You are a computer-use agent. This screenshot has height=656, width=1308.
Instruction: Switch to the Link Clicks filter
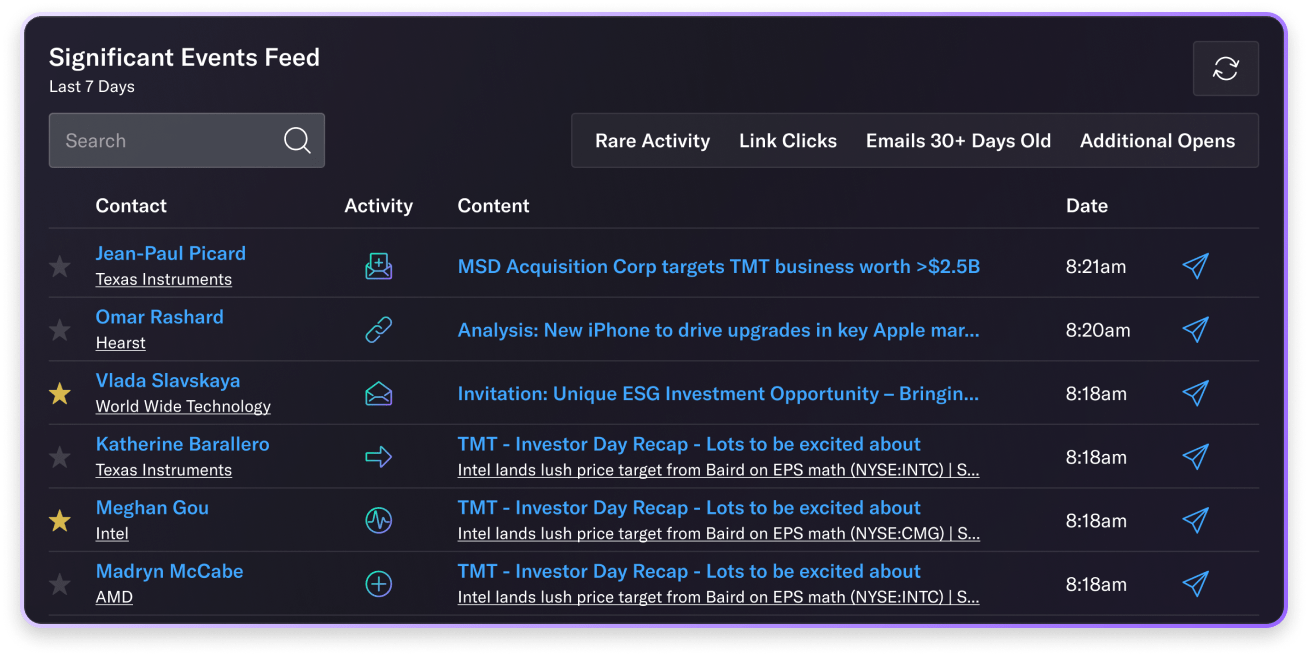[x=787, y=141]
